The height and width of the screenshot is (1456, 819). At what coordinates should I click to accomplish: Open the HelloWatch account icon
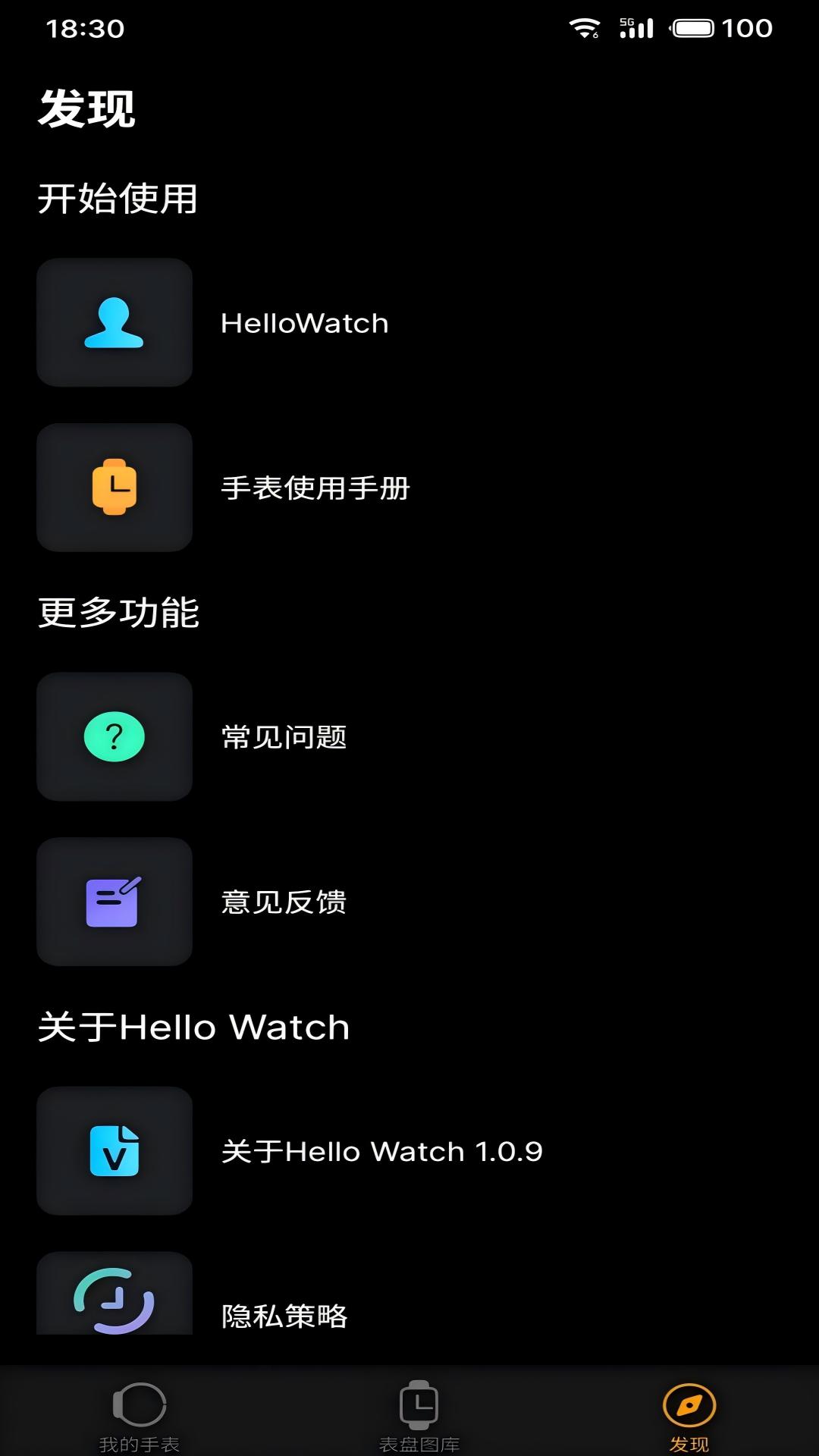coord(114,322)
